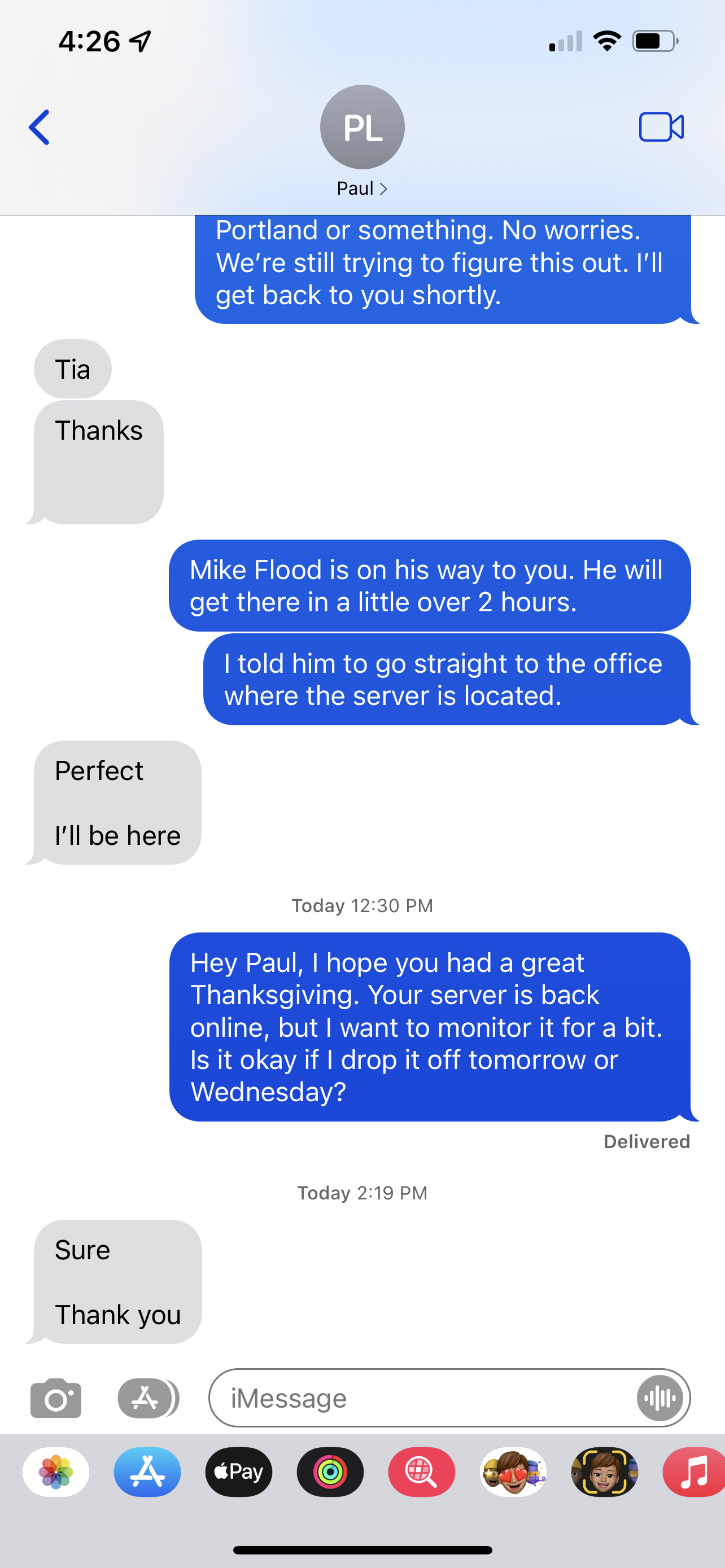This screenshot has width=725, height=1568.
Task: Open Memoji stickers
Action: [x=513, y=1472]
